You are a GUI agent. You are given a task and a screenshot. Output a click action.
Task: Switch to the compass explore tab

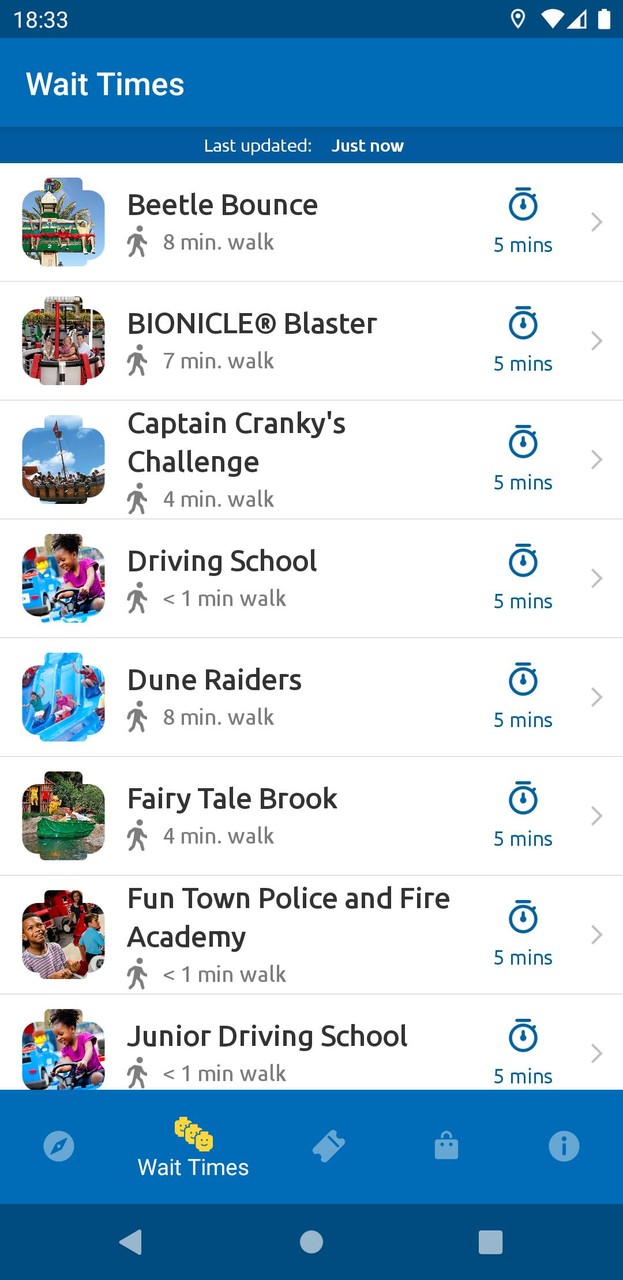click(59, 1146)
